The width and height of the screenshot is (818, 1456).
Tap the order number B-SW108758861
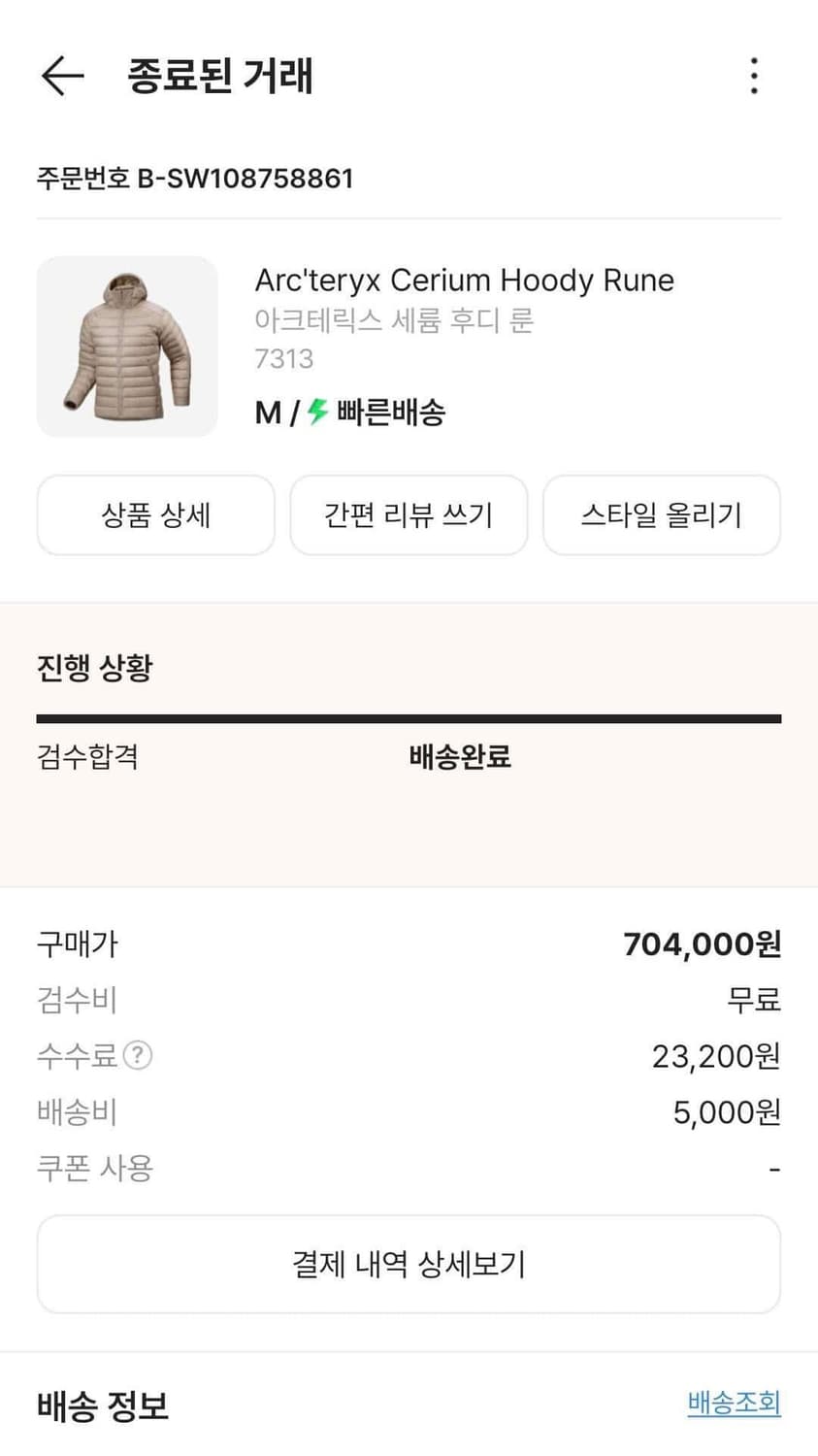[196, 178]
